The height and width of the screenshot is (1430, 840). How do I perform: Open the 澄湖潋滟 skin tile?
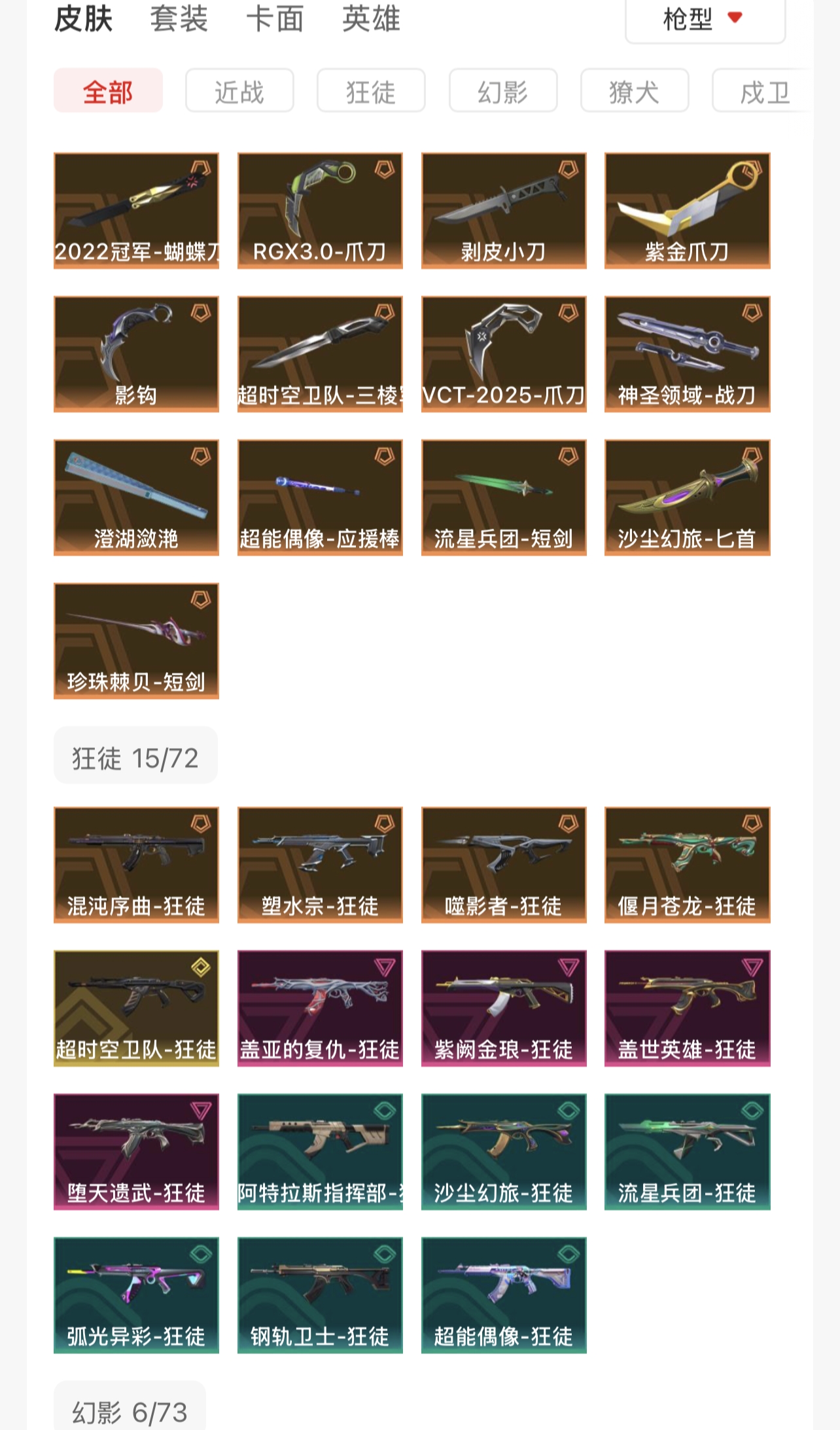[136, 497]
